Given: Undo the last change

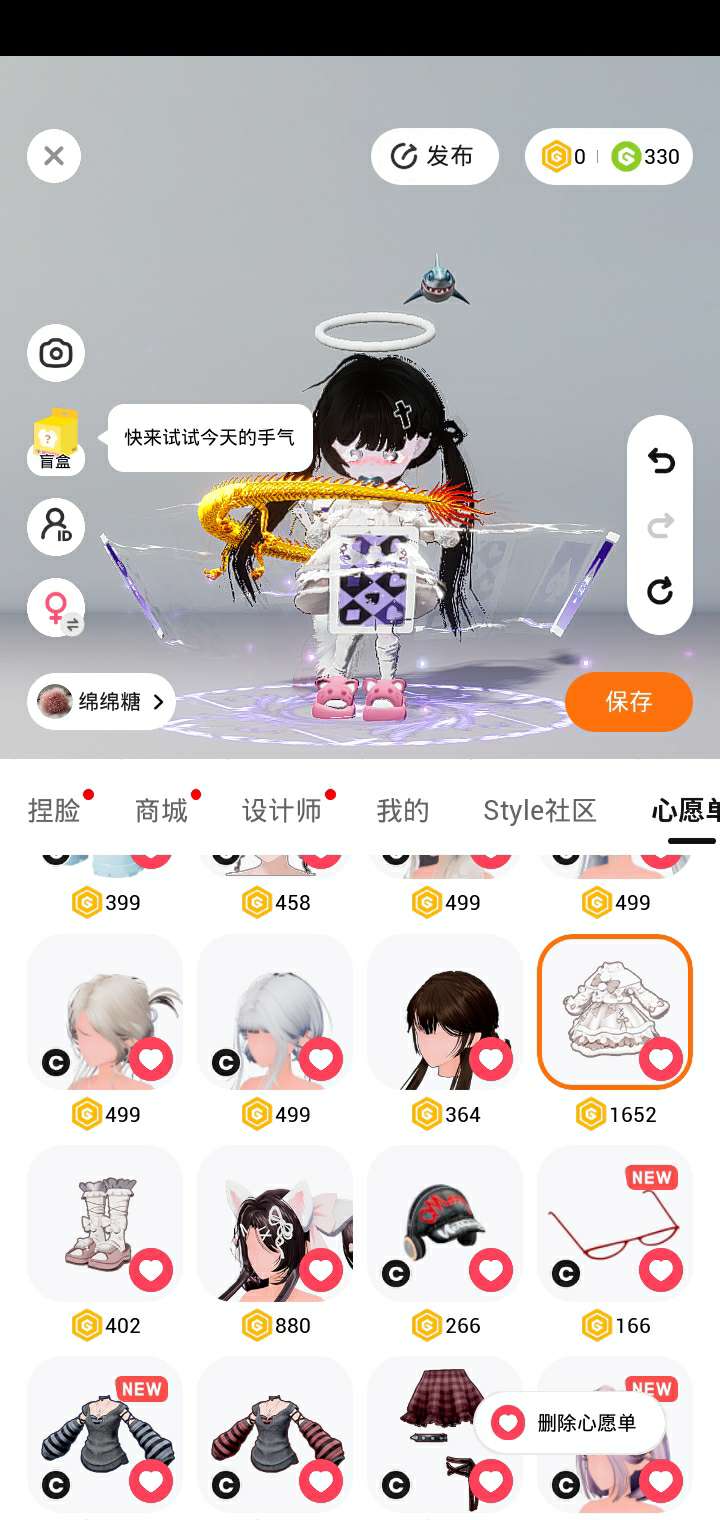Looking at the screenshot, I should point(660,461).
